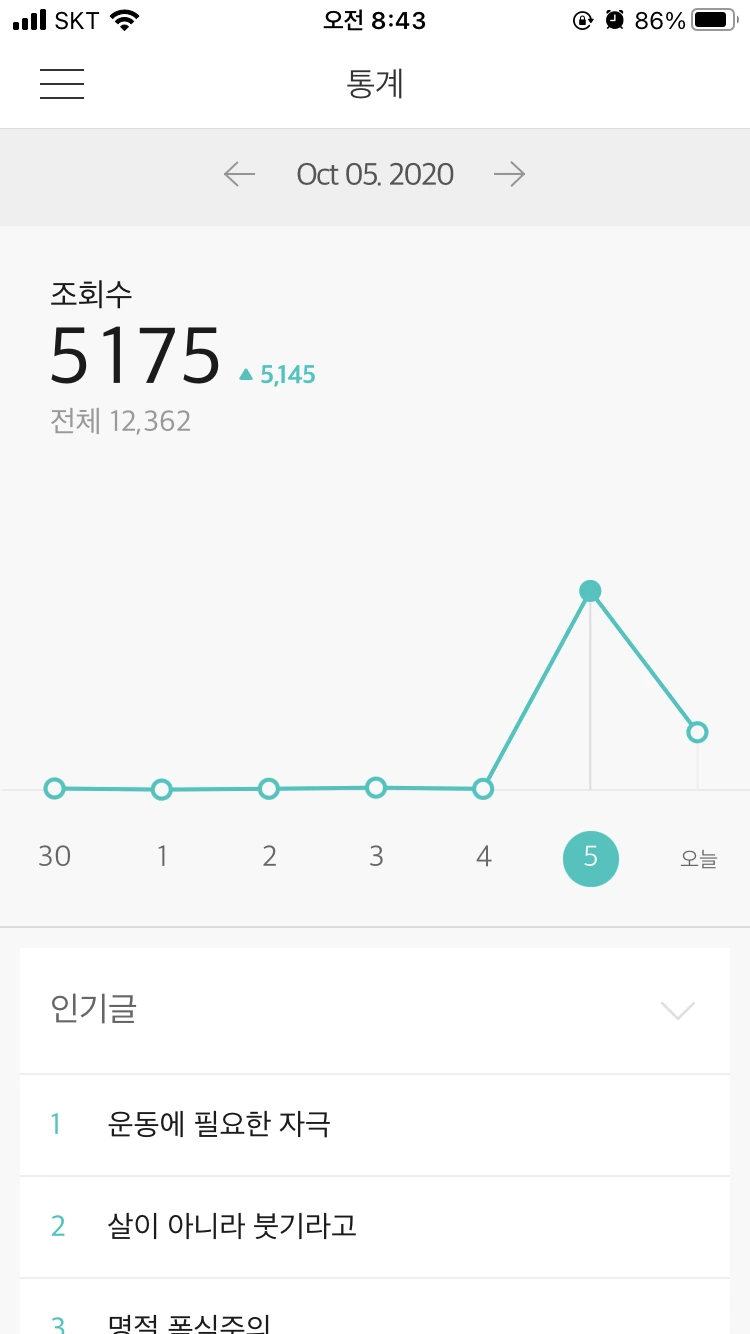Go to the next date

click(x=509, y=175)
